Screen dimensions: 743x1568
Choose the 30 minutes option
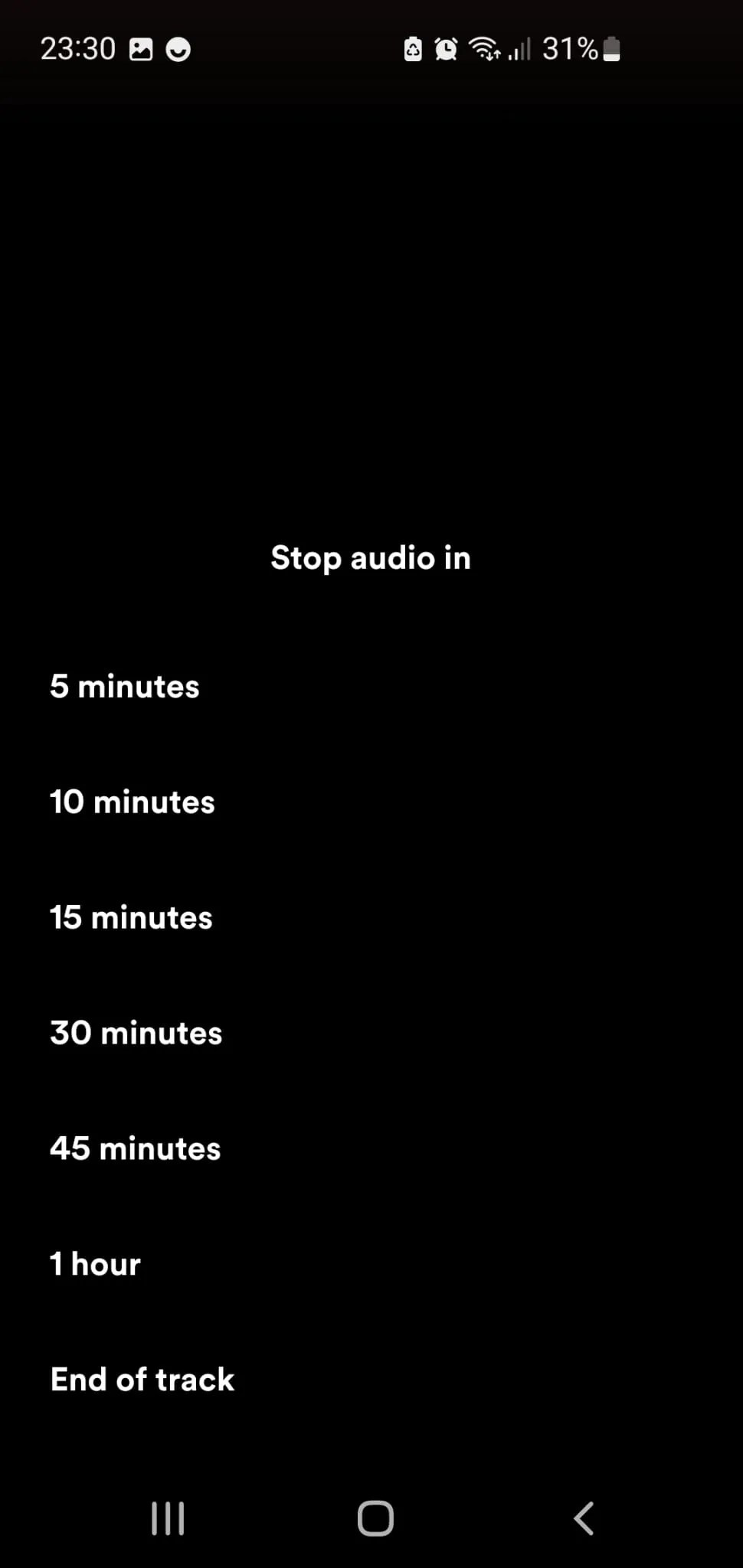pos(135,1032)
